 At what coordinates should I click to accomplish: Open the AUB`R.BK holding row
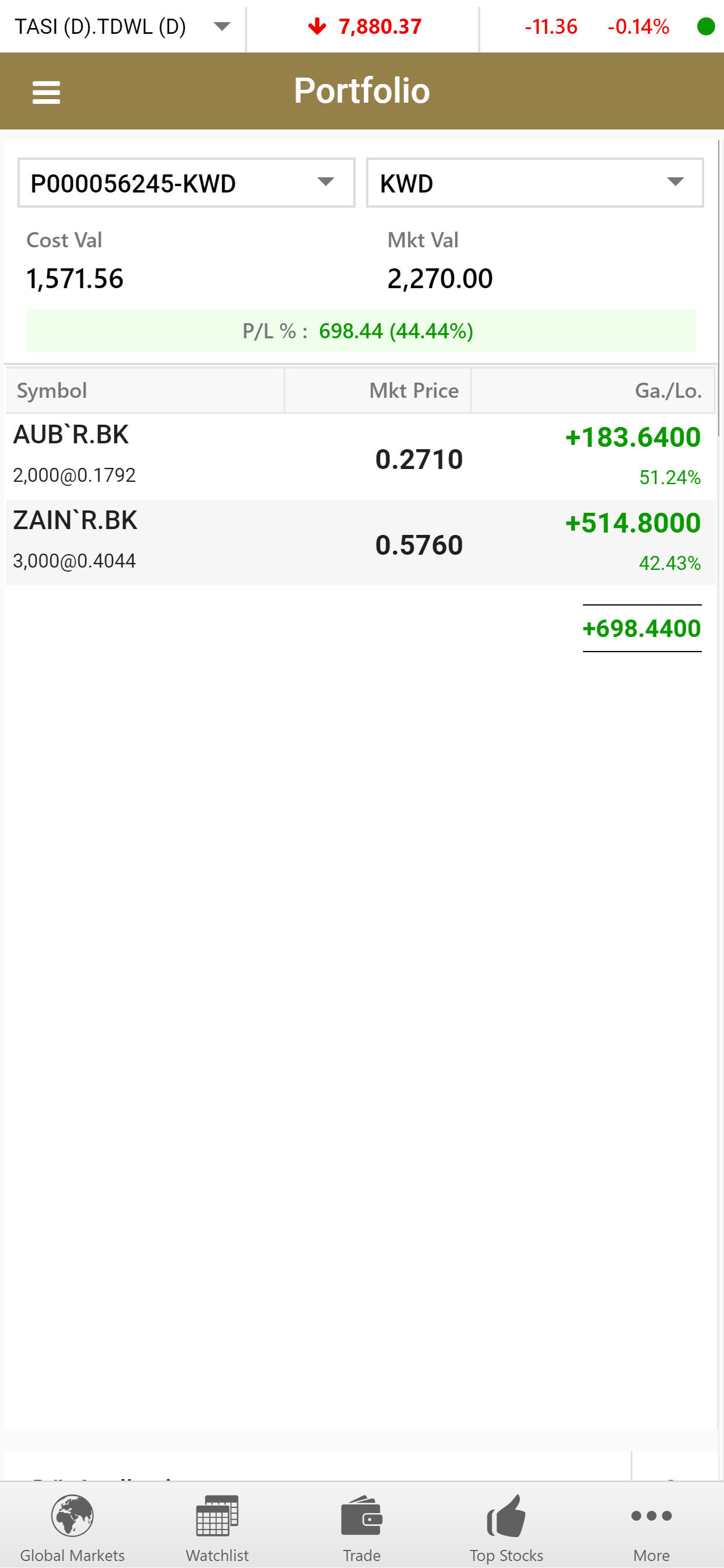[360, 457]
